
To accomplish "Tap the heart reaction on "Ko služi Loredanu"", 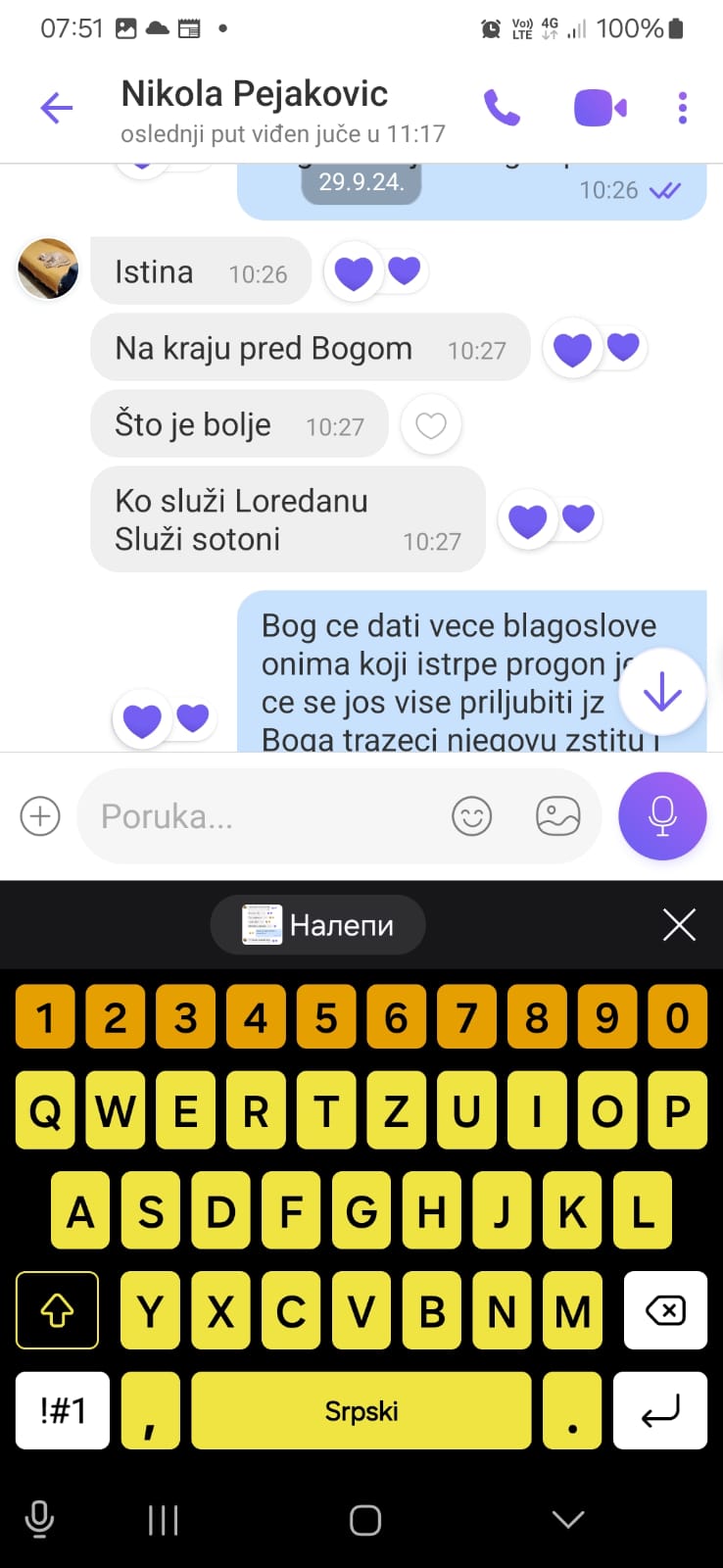I will pyautogui.click(x=528, y=520).
